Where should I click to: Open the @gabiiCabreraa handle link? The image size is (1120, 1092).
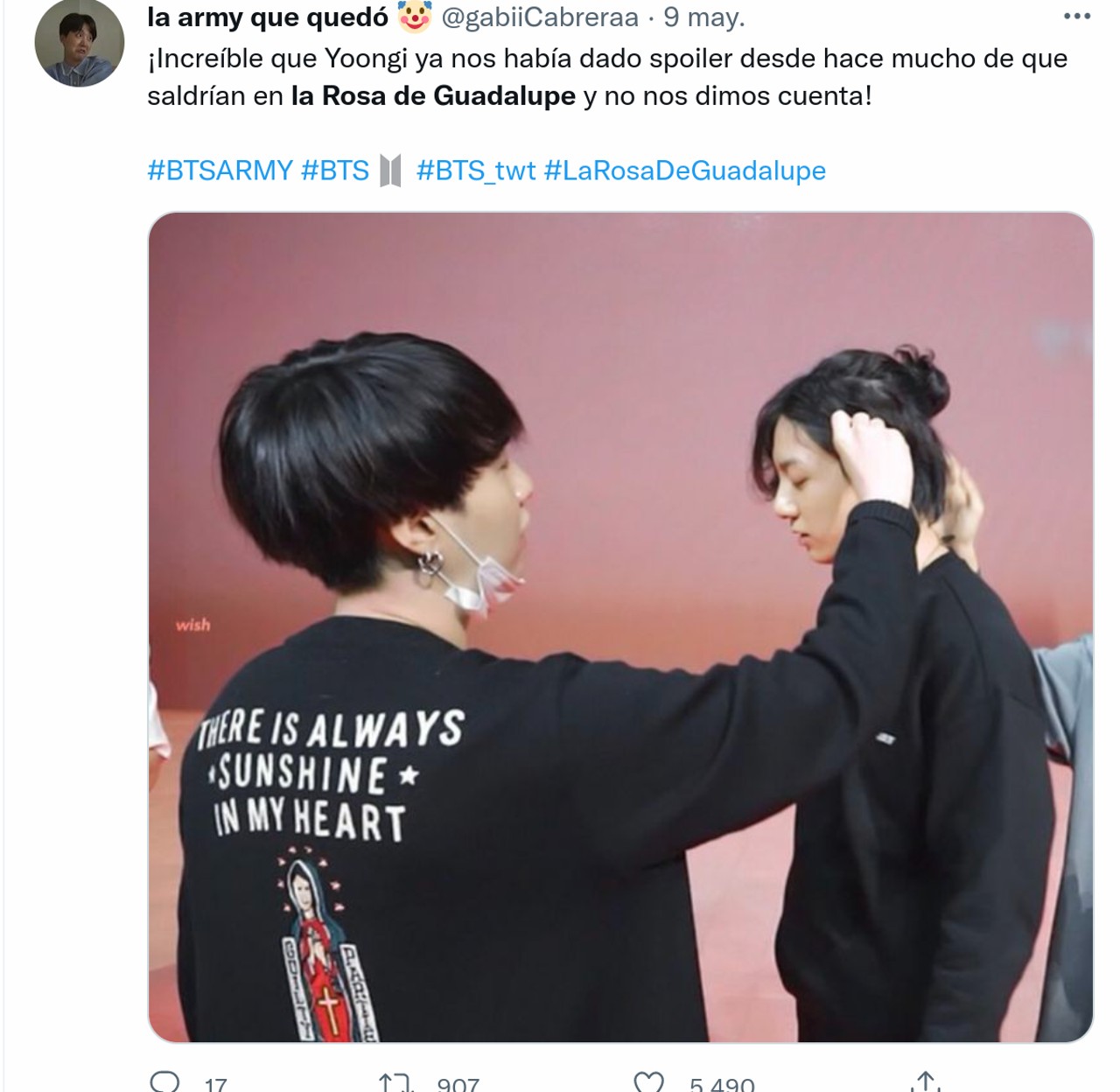coord(540,17)
